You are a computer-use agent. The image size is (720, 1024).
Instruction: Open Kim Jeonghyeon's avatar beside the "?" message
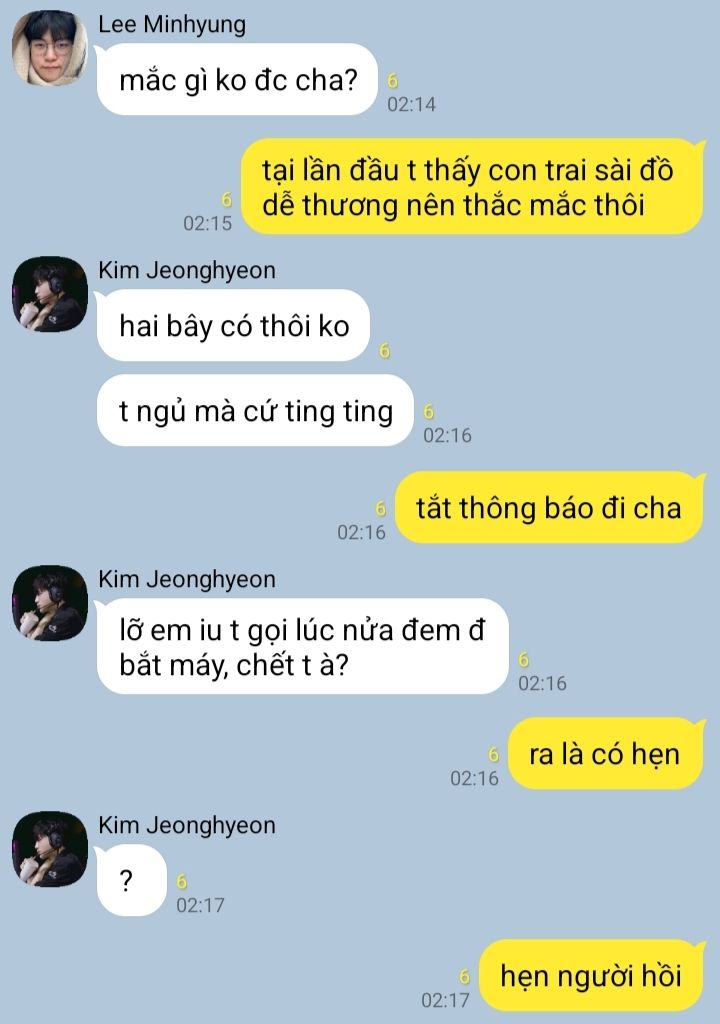49,849
